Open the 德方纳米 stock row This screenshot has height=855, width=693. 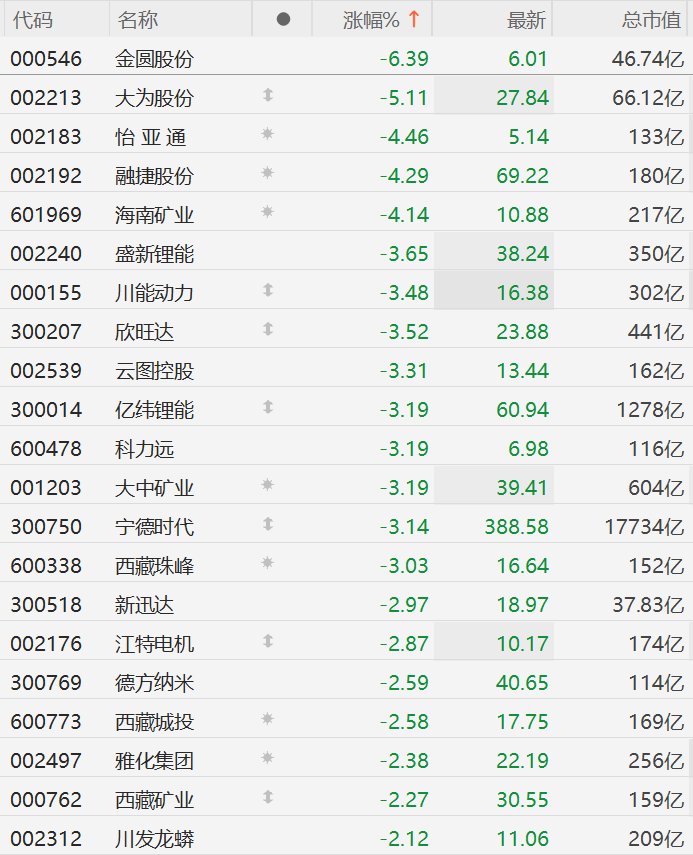coord(154,683)
